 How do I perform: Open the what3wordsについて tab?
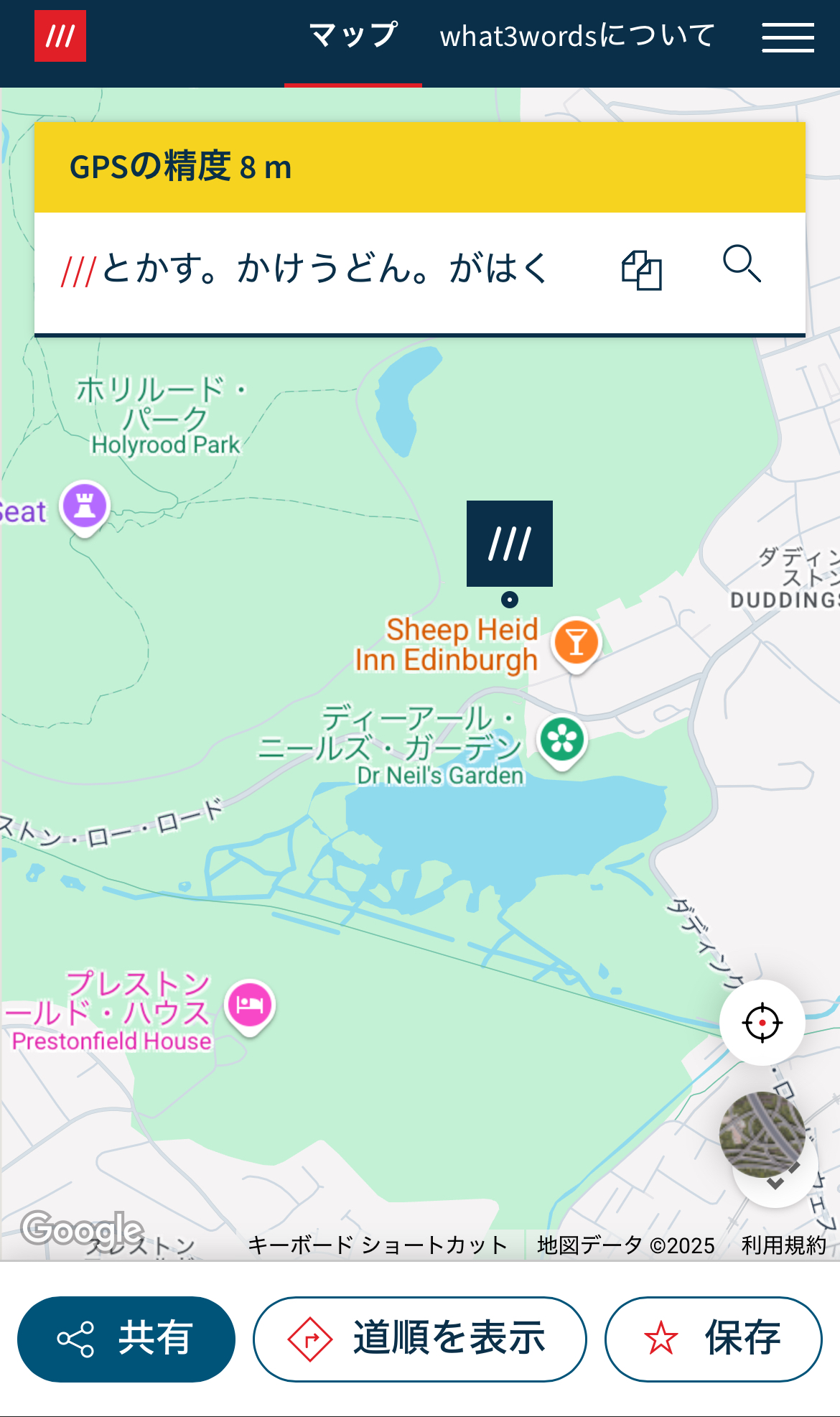click(577, 36)
